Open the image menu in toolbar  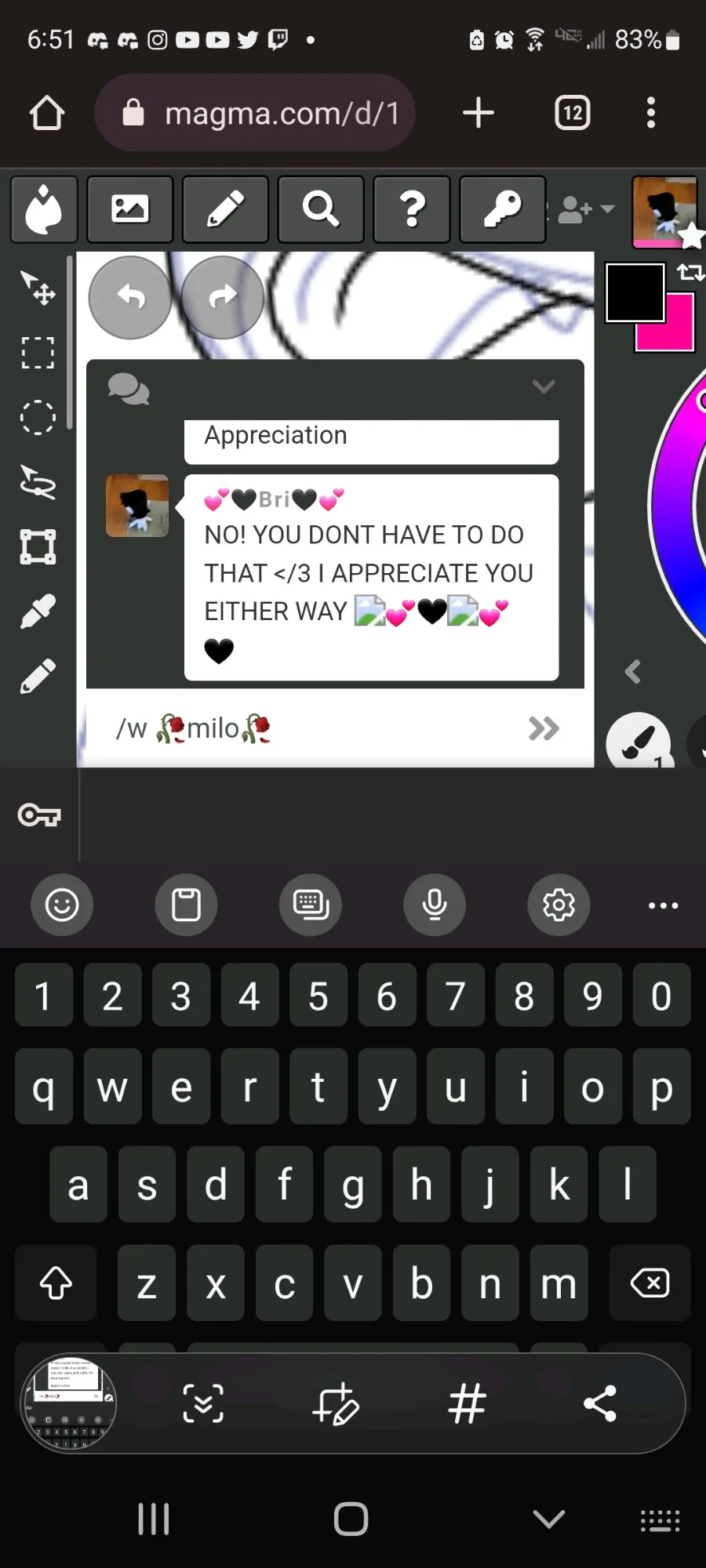pos(130,209)
